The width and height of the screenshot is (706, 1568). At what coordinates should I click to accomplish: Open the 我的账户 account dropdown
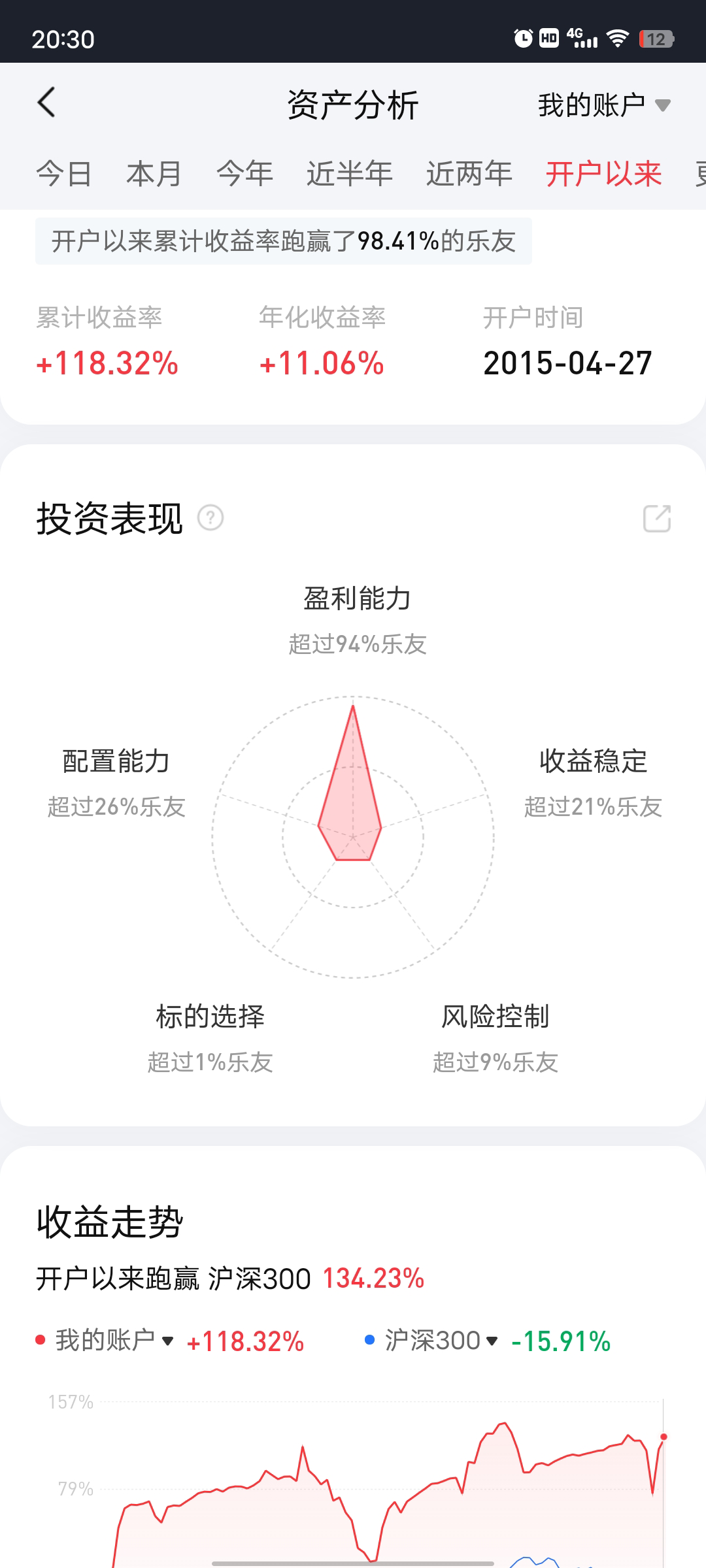[604, 105]
